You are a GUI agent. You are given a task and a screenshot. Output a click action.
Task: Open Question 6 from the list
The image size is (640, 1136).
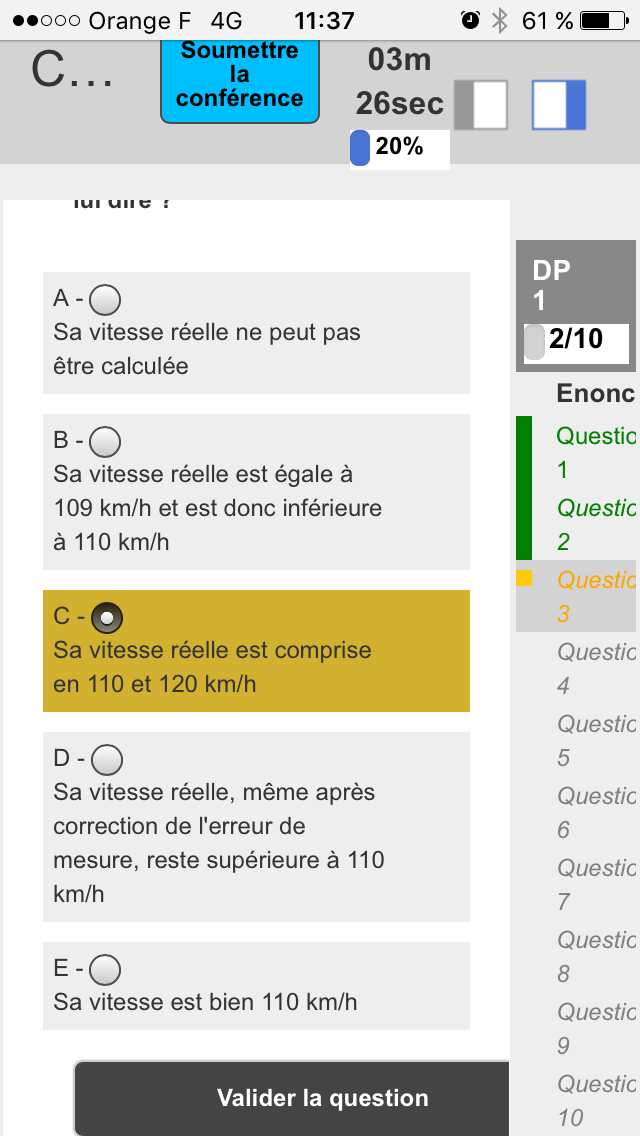(x=595, y=812)
